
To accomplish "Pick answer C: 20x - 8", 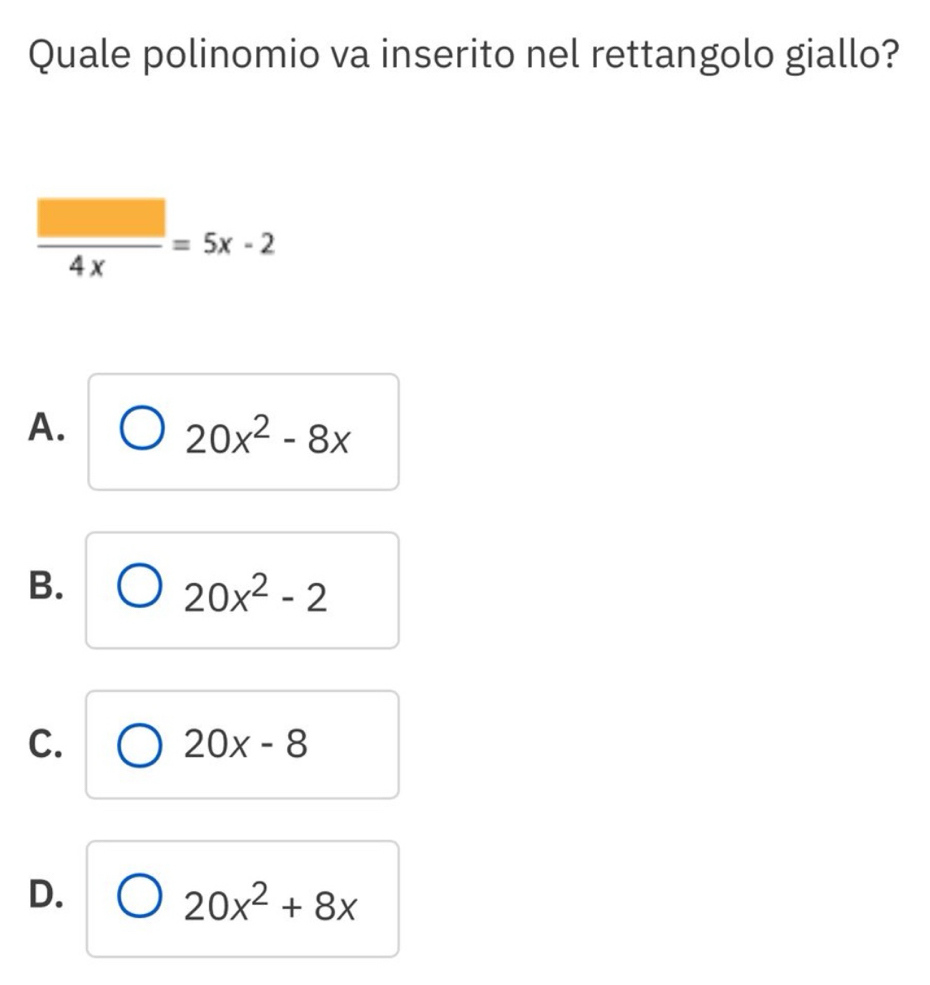I will [x=141, y=745].
